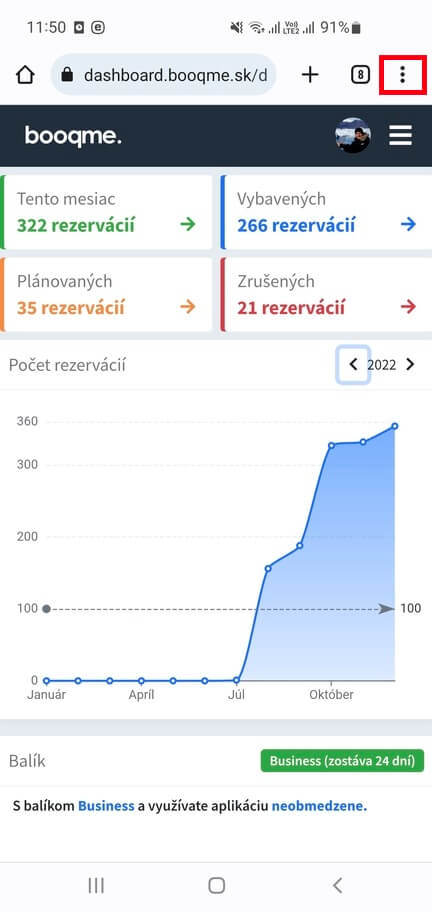Open the booqme hamburger menu
432x912 pixels.
(x=401, y=136)
